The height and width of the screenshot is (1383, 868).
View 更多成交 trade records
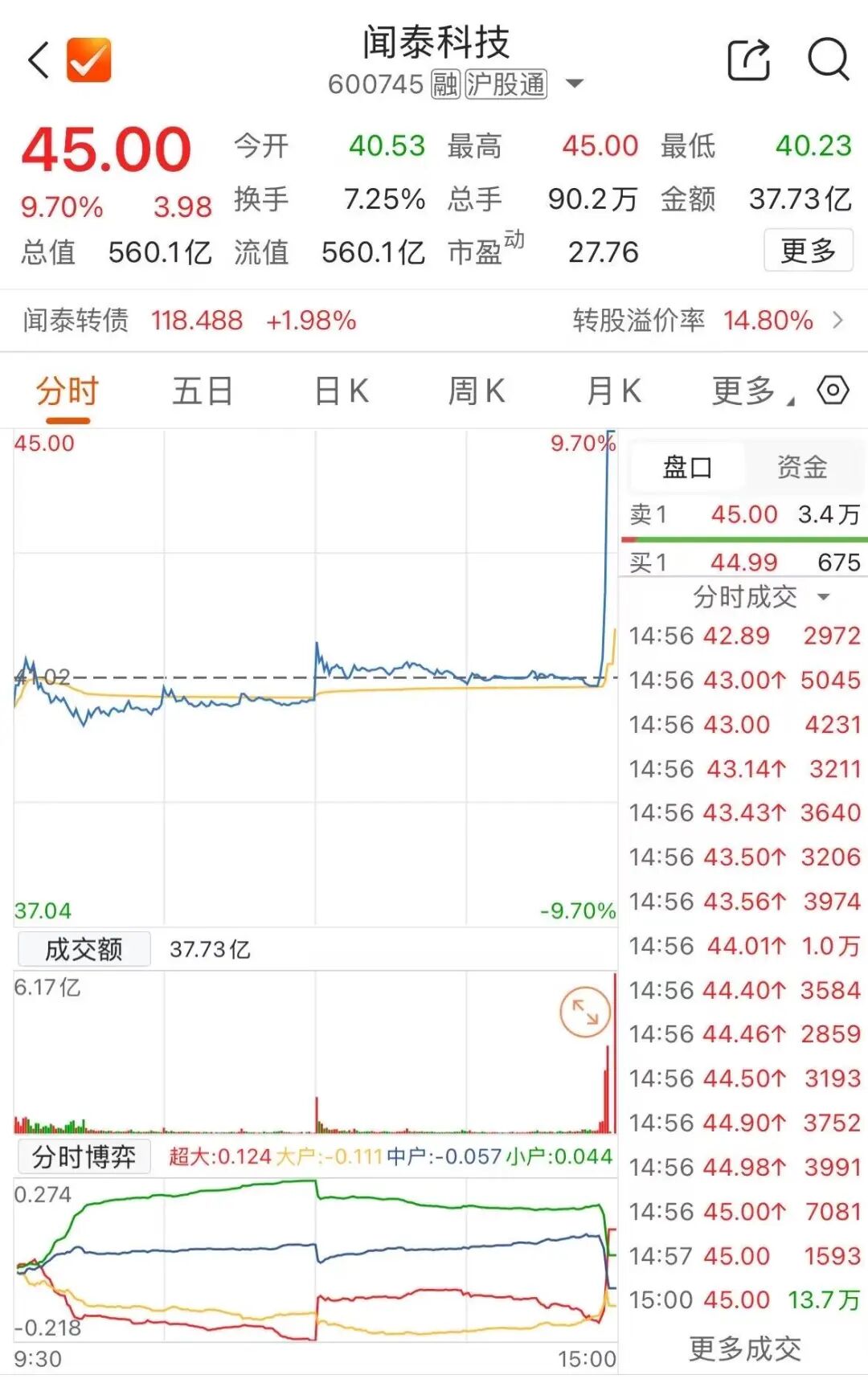(744, 1348)
